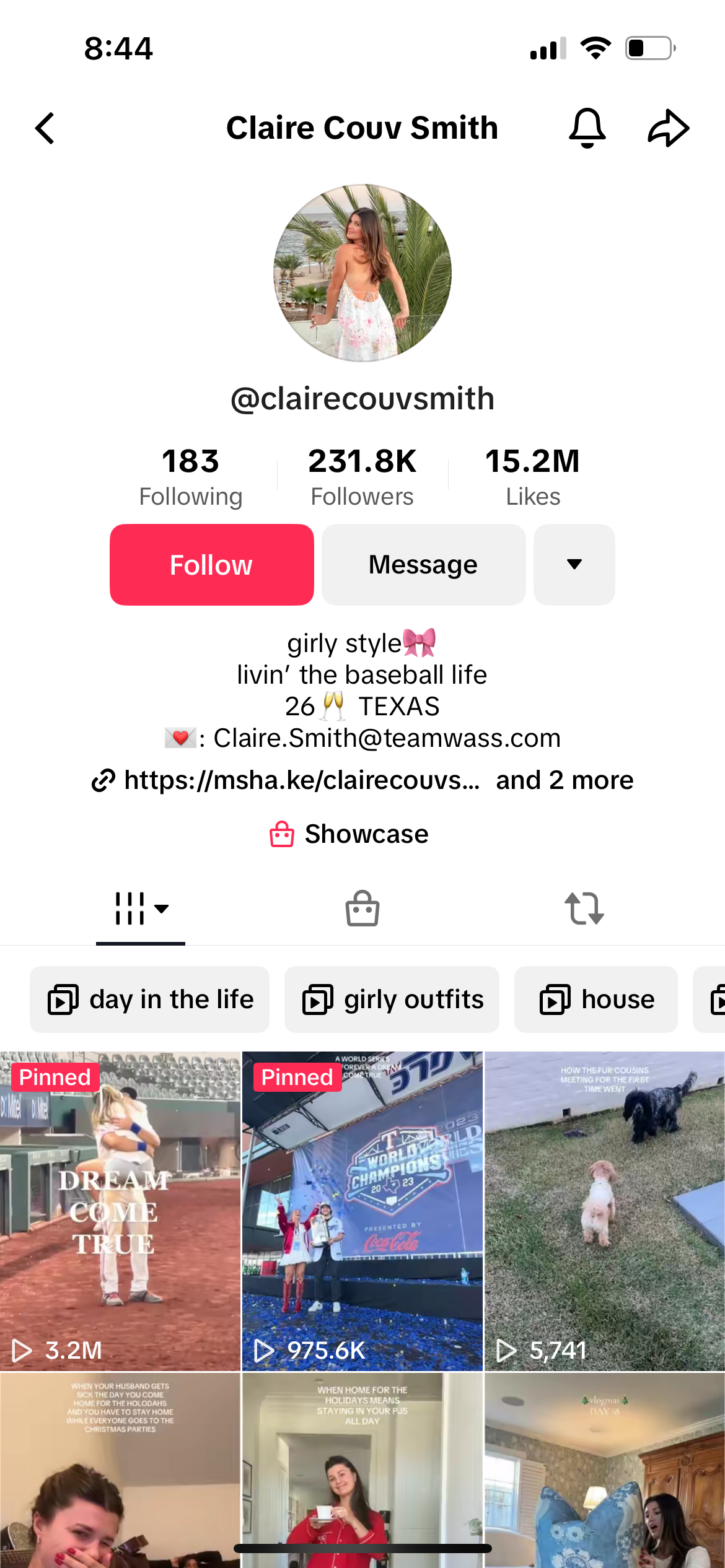View the Following list

click(190, 477)
